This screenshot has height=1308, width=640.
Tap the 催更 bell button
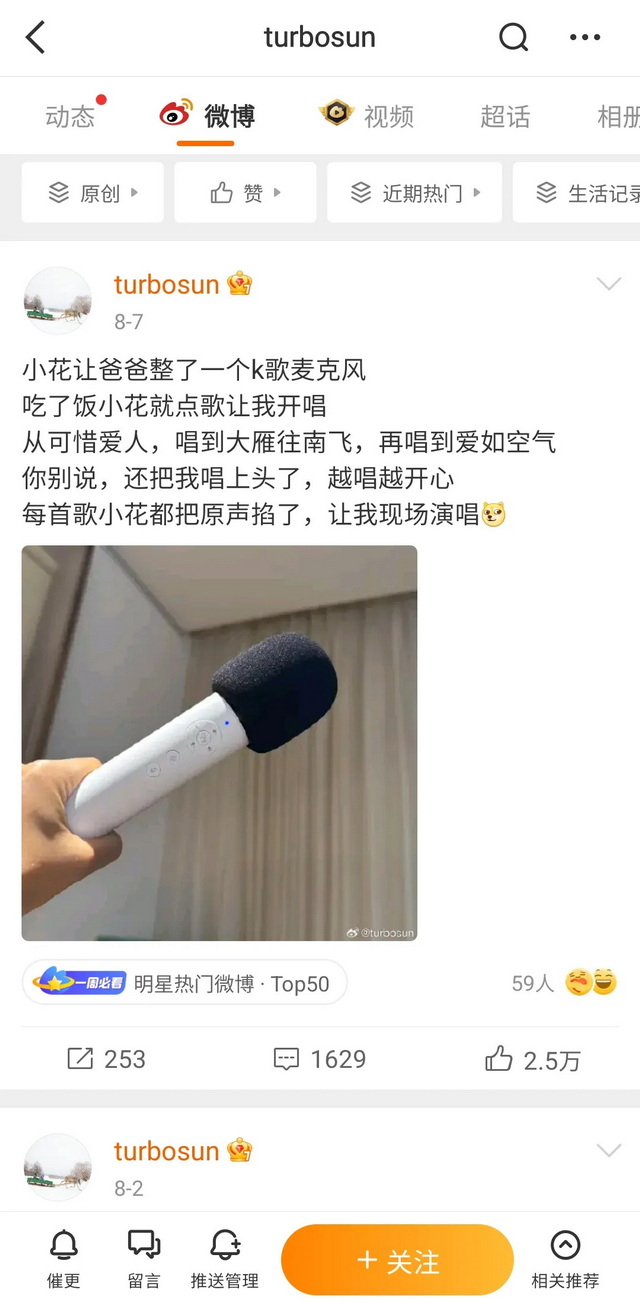click(x=64, y=1258)
